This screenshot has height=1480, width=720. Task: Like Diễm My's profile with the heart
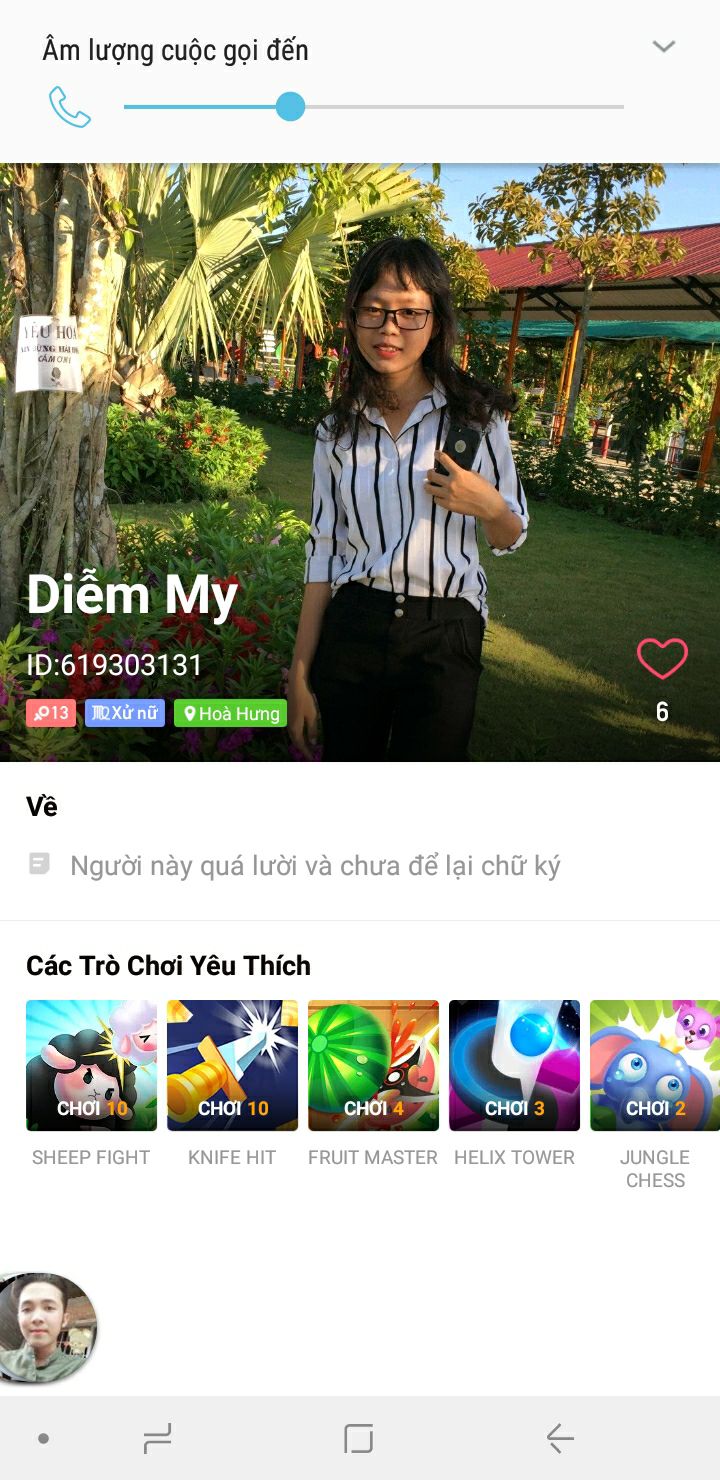click(x=662, y=660)
